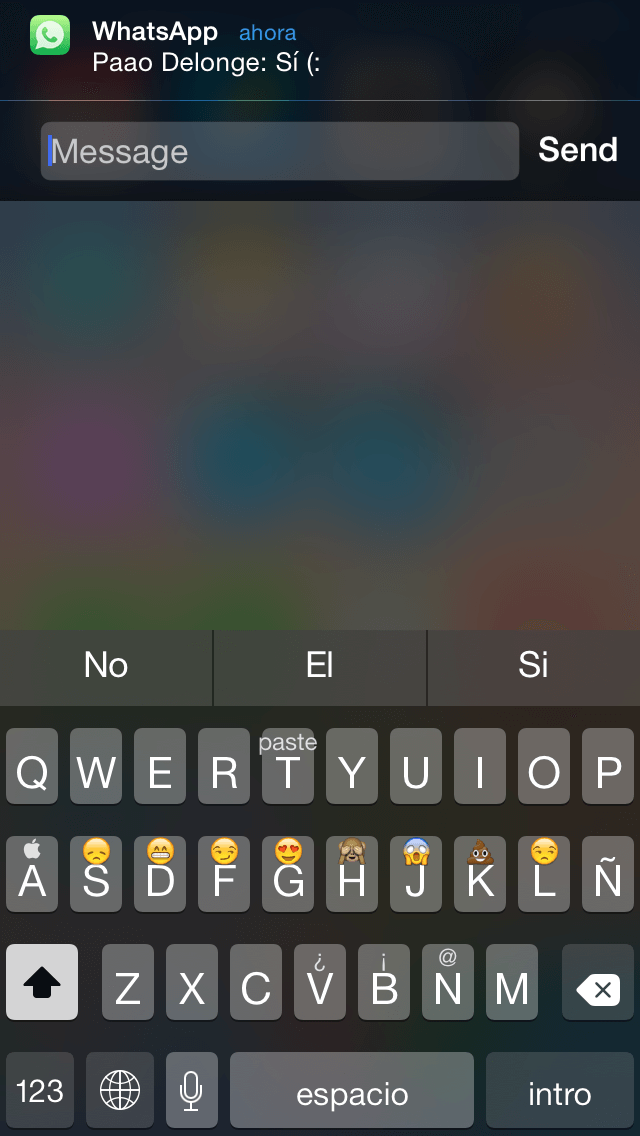
Task: Tap the Ñ key
Action: tap(608, 874)
